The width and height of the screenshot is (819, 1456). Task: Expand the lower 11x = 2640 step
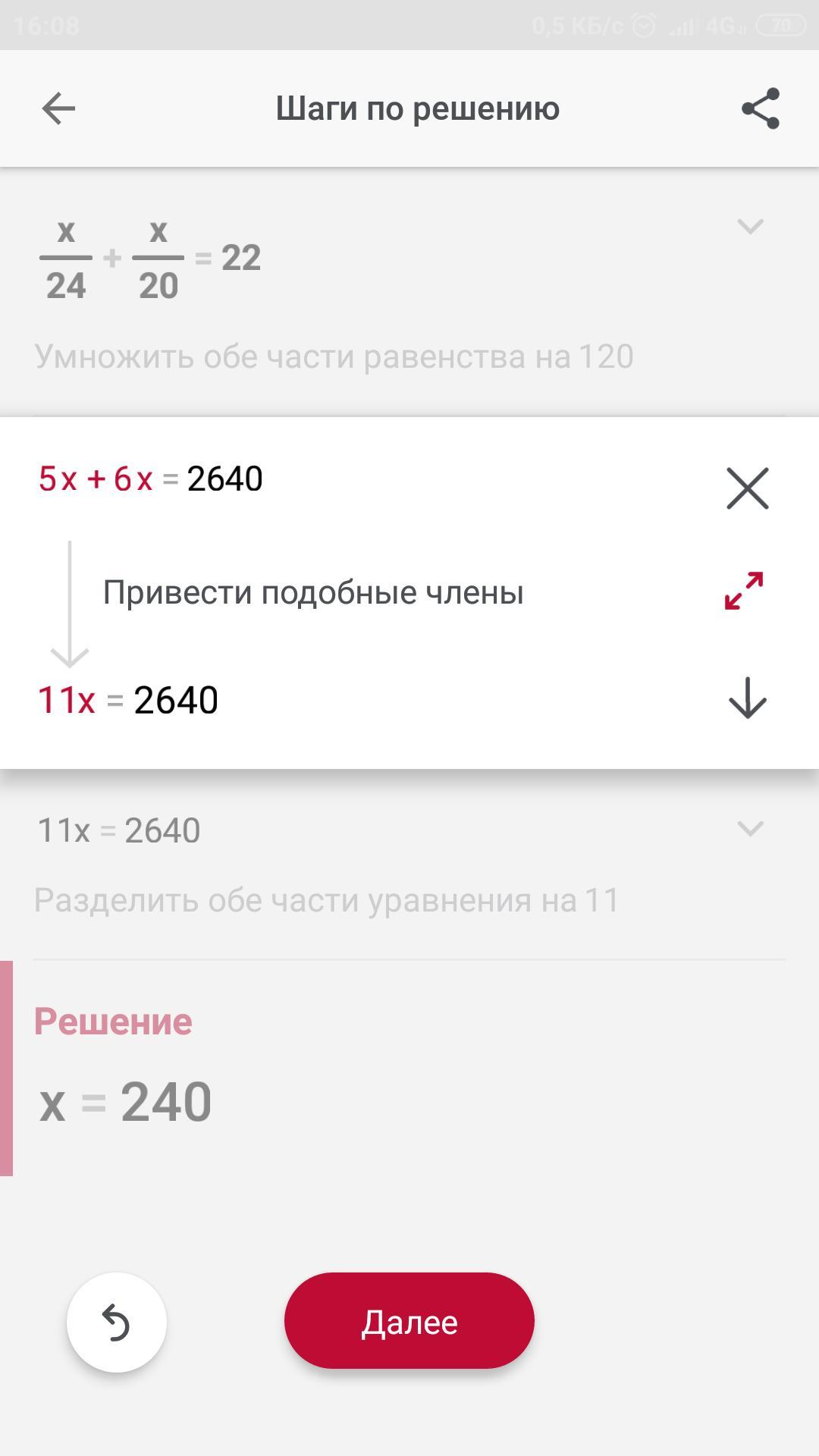click(750, 828)
